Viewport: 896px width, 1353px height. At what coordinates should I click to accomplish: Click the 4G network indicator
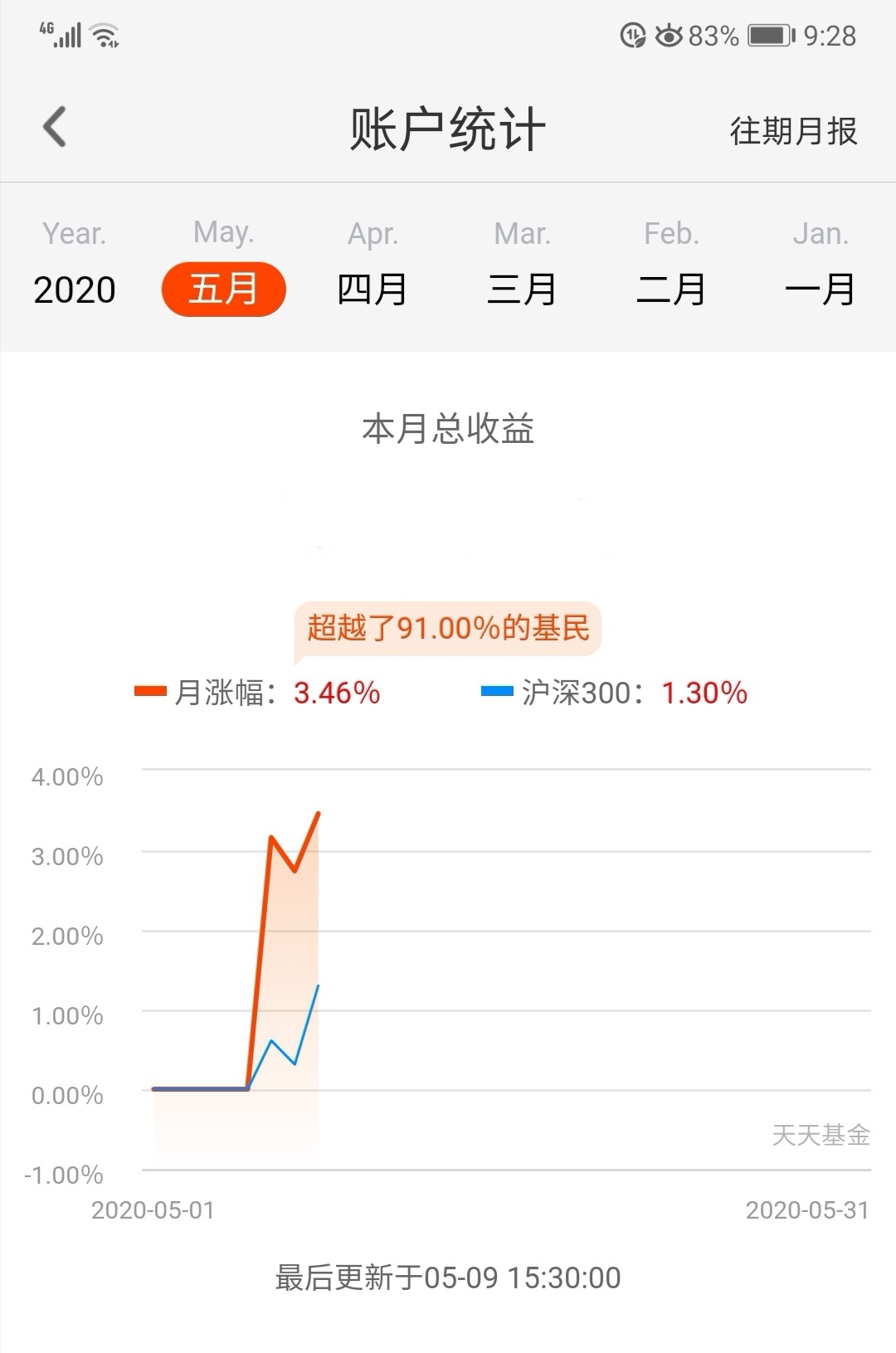tap(46, 26)
